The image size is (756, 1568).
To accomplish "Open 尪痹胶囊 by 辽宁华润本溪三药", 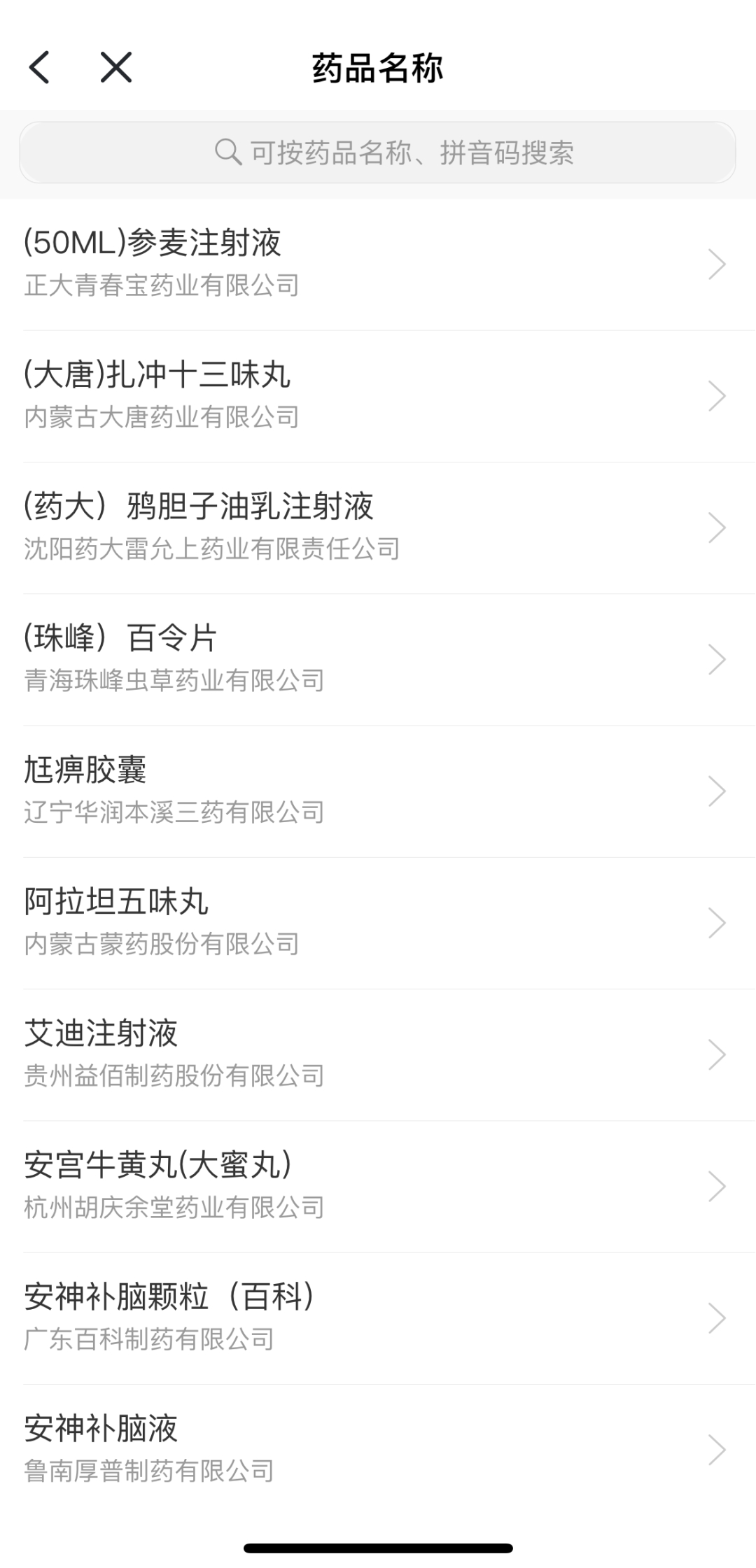I will click(x=378, y=791).
